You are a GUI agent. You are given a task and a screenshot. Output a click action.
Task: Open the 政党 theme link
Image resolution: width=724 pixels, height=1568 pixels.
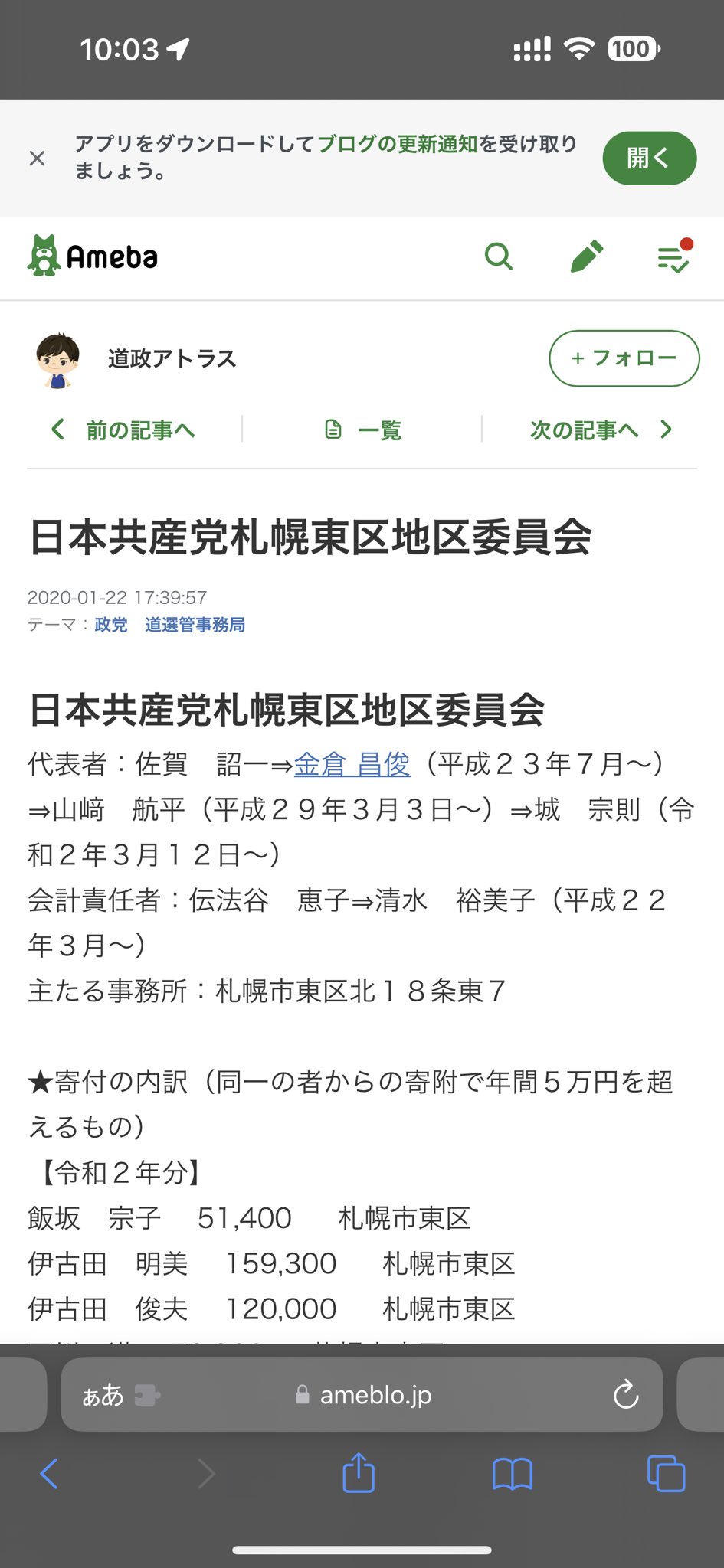[x=111, y=625]
